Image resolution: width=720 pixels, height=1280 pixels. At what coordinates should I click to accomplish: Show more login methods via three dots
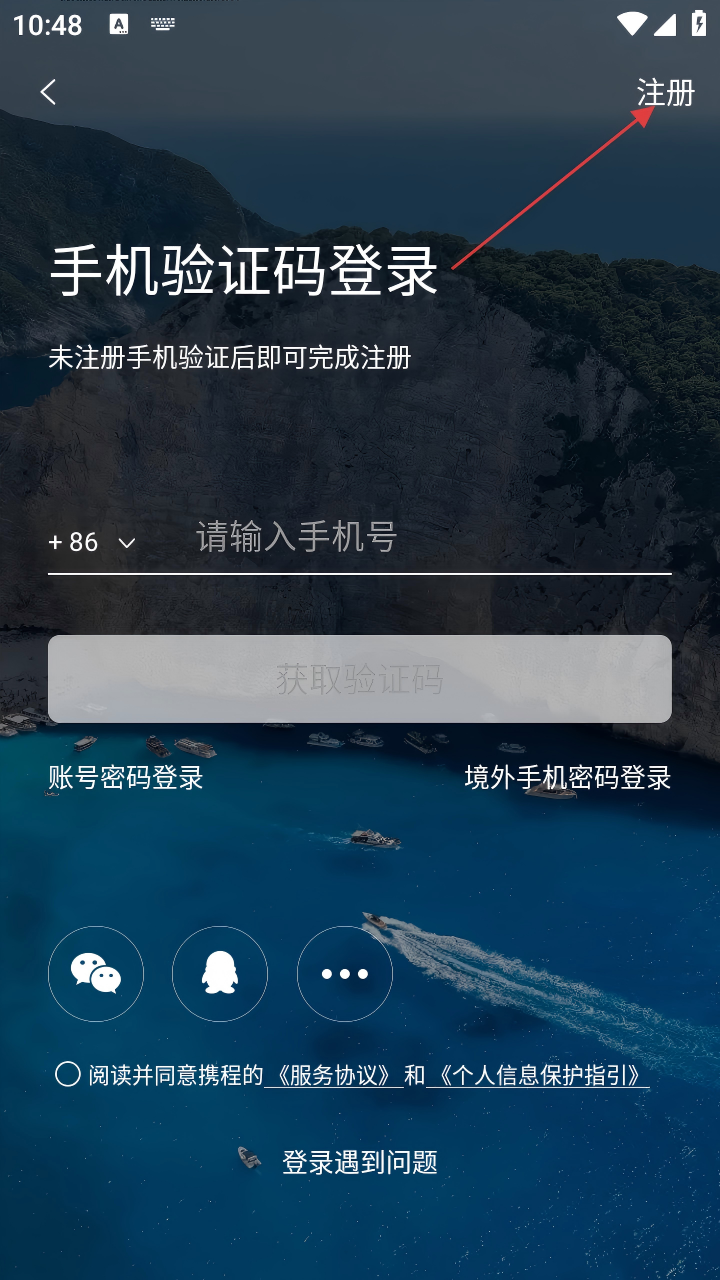tap(345, 973)
